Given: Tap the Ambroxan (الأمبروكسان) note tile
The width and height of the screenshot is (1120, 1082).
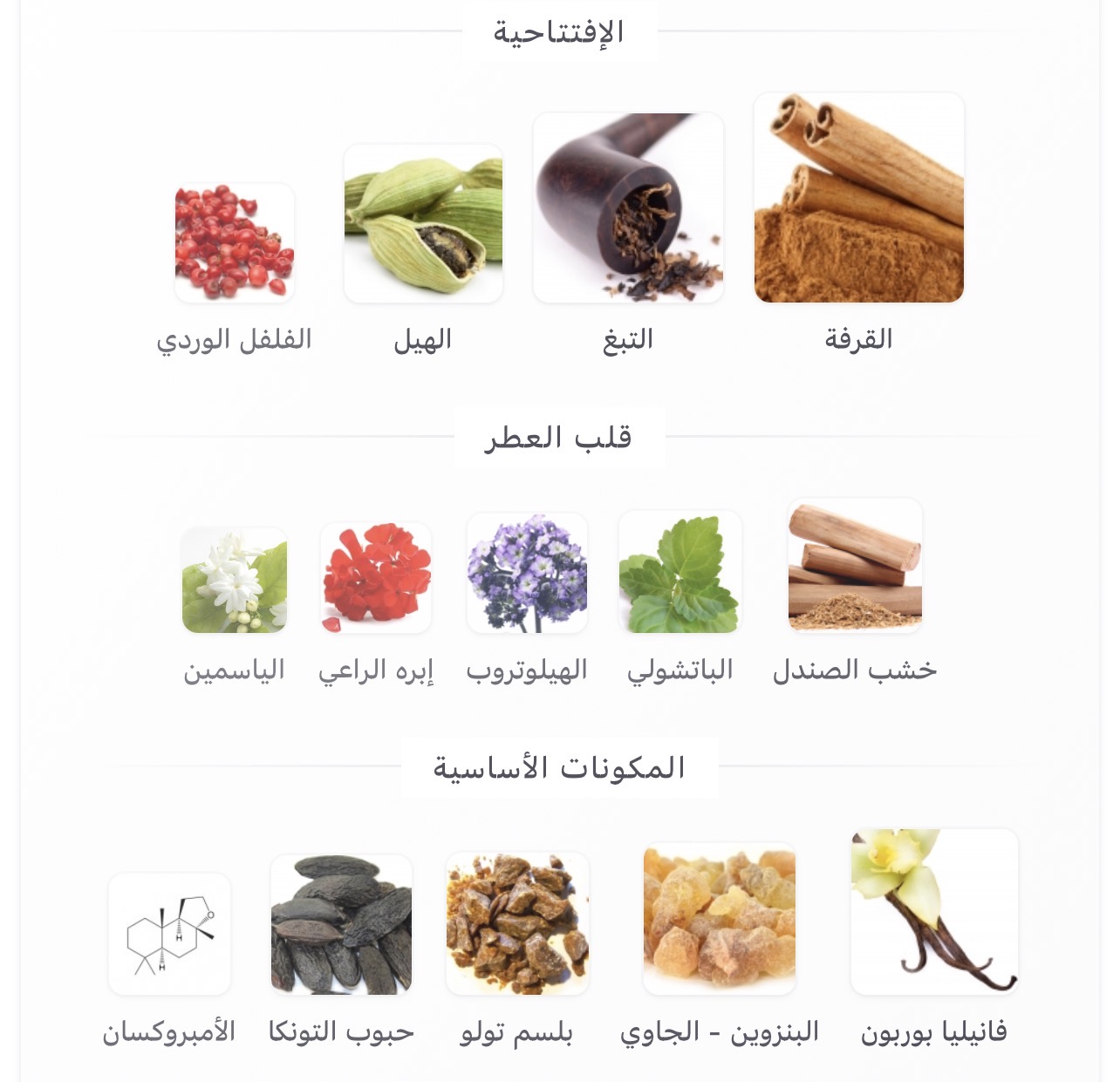Looking at the screenshot, I should 169,934.
